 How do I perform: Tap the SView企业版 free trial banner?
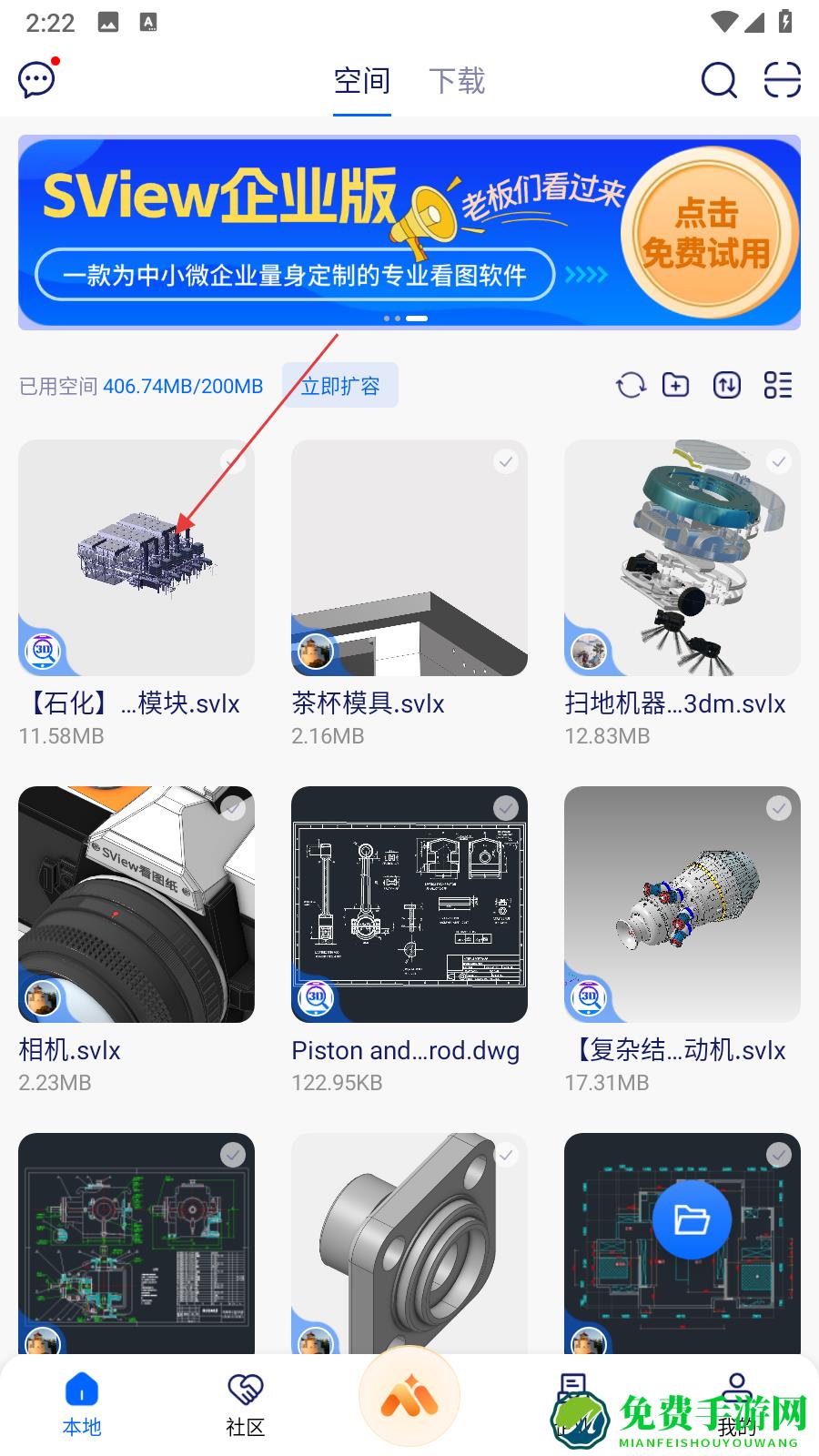[409, 232]
